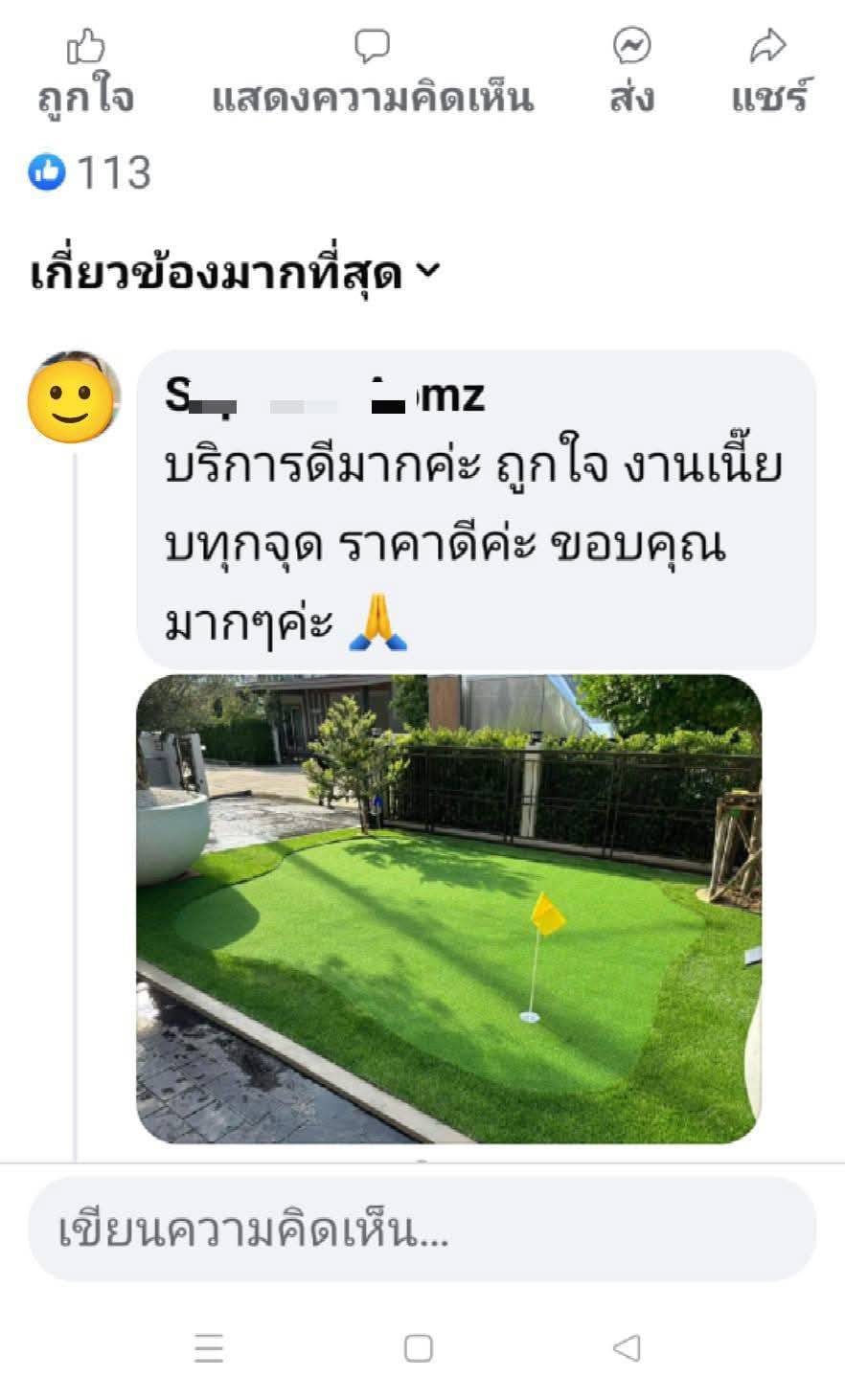View the 113 reactions list
Image resolution: width=845 pixels, height=1400 pixels.
pos(90,173)
